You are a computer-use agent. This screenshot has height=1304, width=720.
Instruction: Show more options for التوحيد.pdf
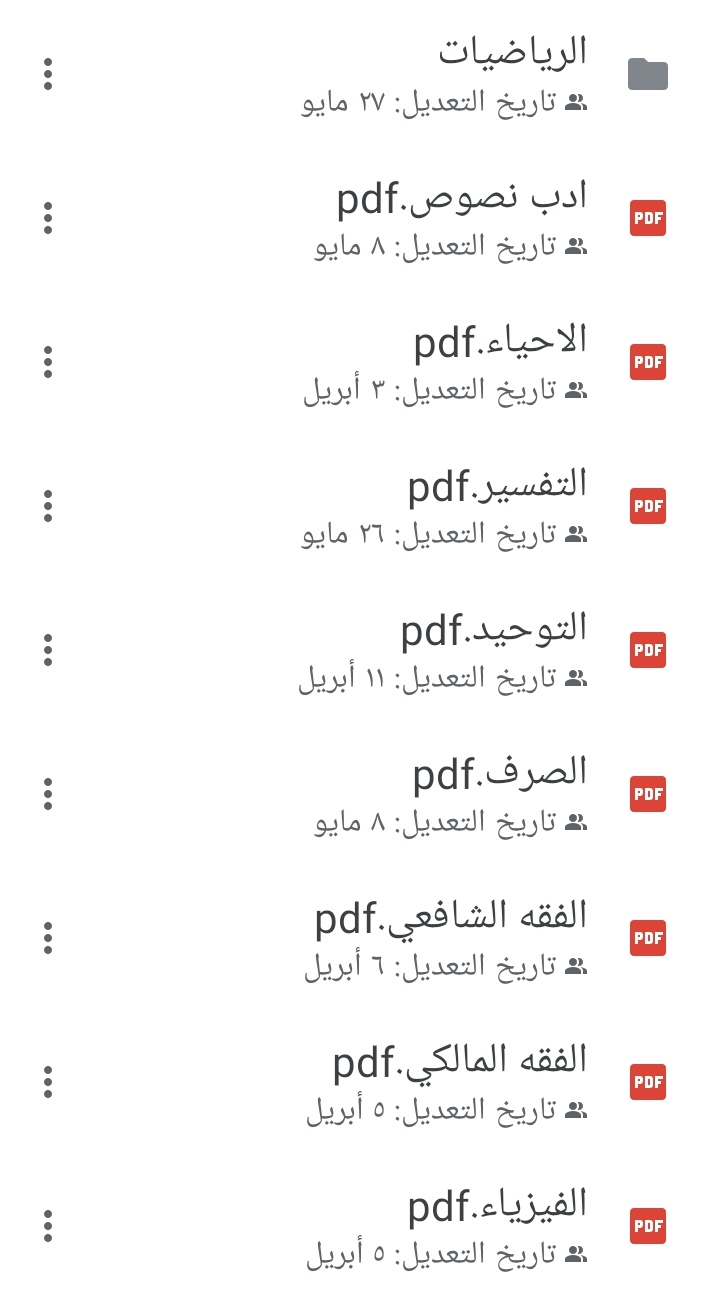(x=48, y=650)
